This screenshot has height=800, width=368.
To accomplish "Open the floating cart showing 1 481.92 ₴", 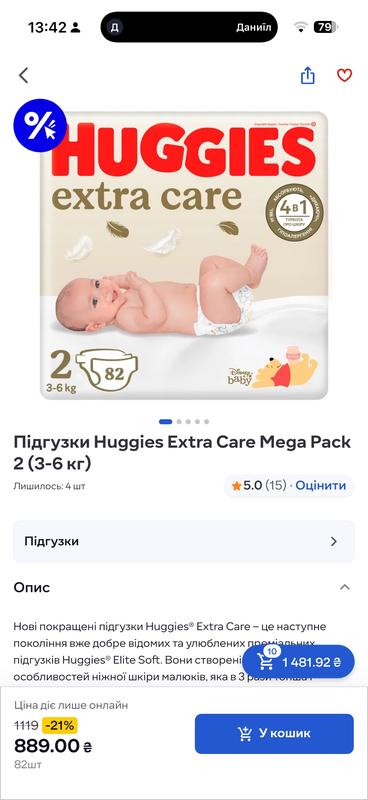I will point(298,662).
